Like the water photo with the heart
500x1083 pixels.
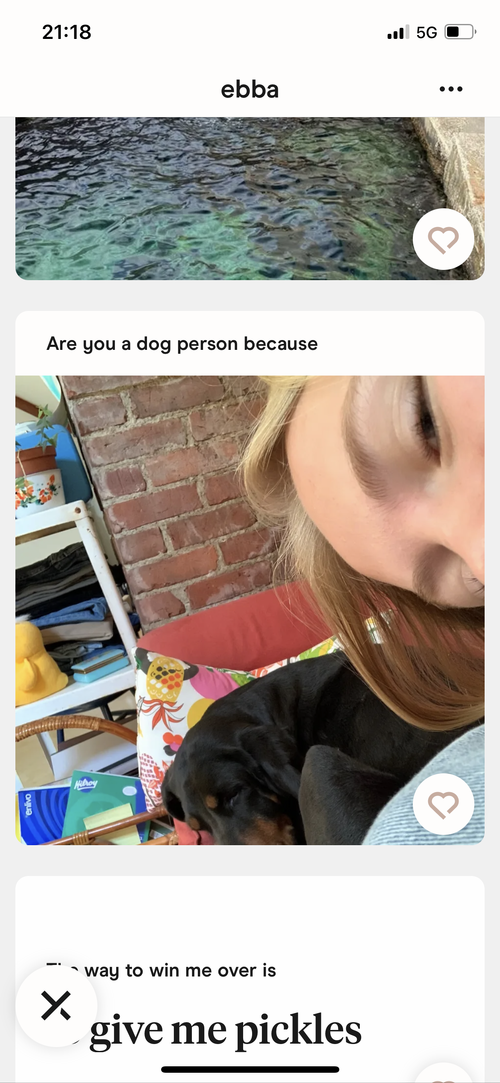[x=443, y=239]
